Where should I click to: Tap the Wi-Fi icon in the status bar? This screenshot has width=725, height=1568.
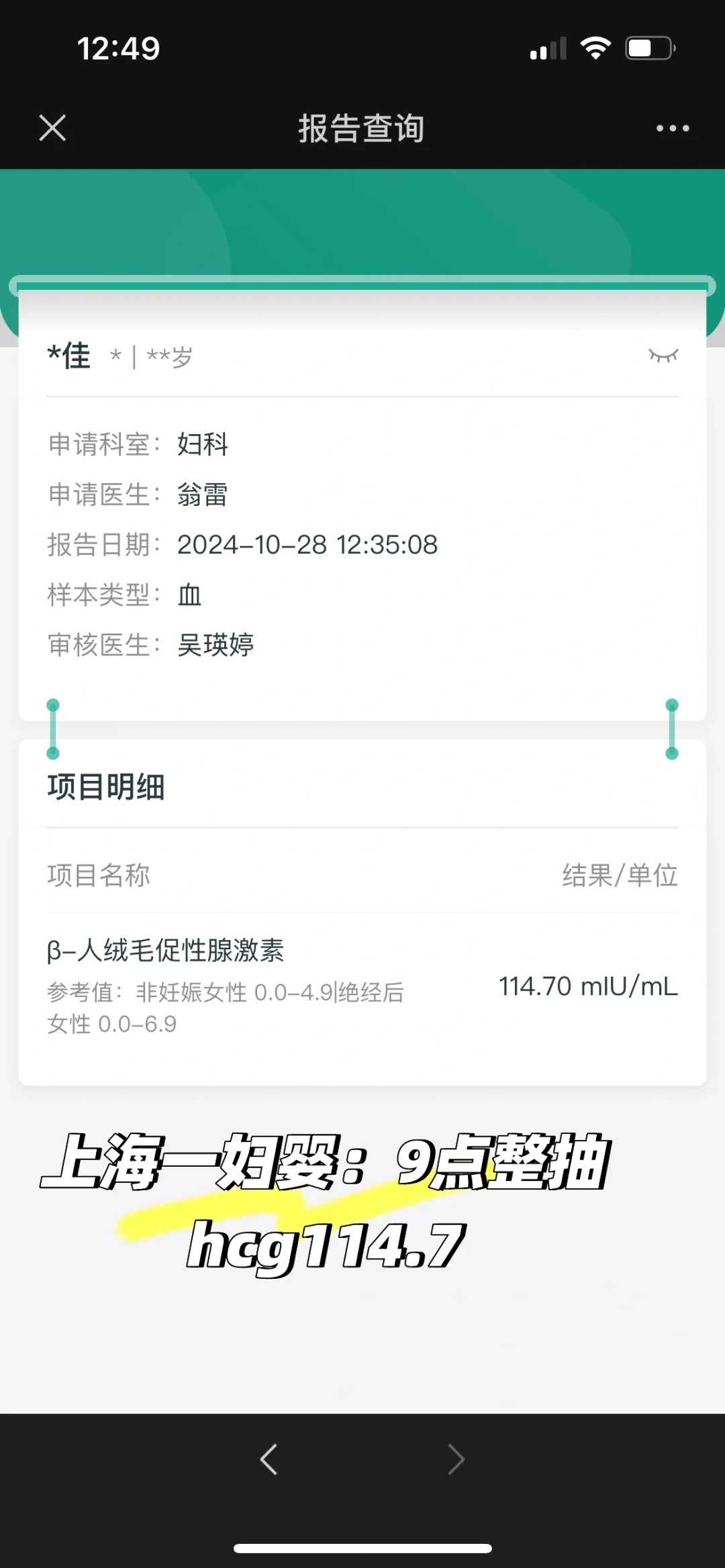point(593,46)
